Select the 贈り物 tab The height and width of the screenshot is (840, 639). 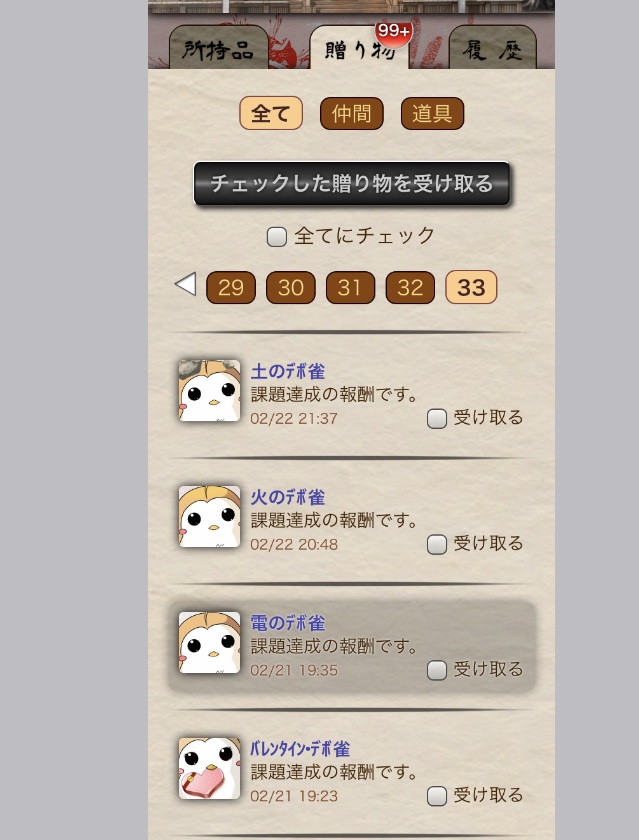coord(358,50)
